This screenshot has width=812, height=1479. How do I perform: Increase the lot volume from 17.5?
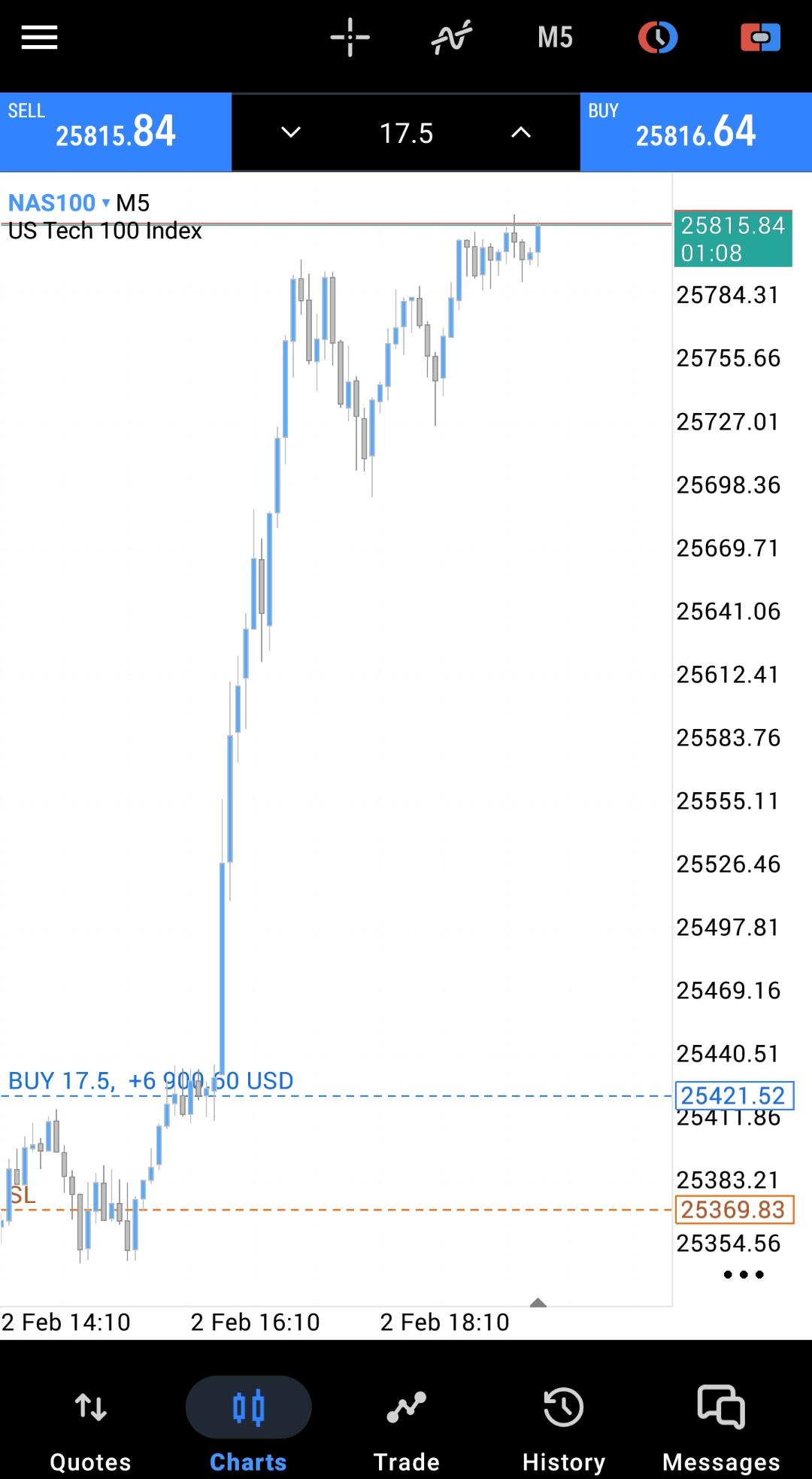tap(520, 133)
